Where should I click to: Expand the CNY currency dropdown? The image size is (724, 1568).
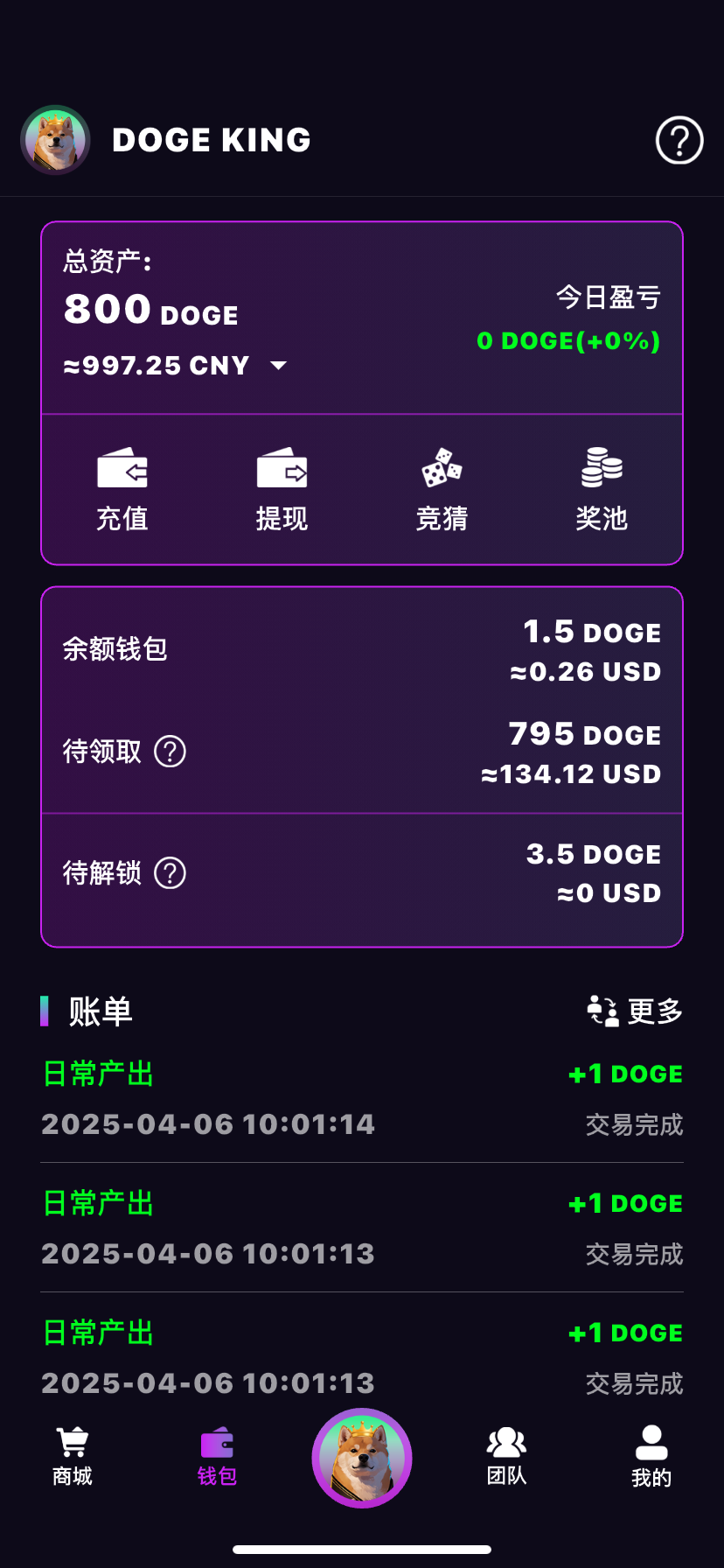[278, 365]
